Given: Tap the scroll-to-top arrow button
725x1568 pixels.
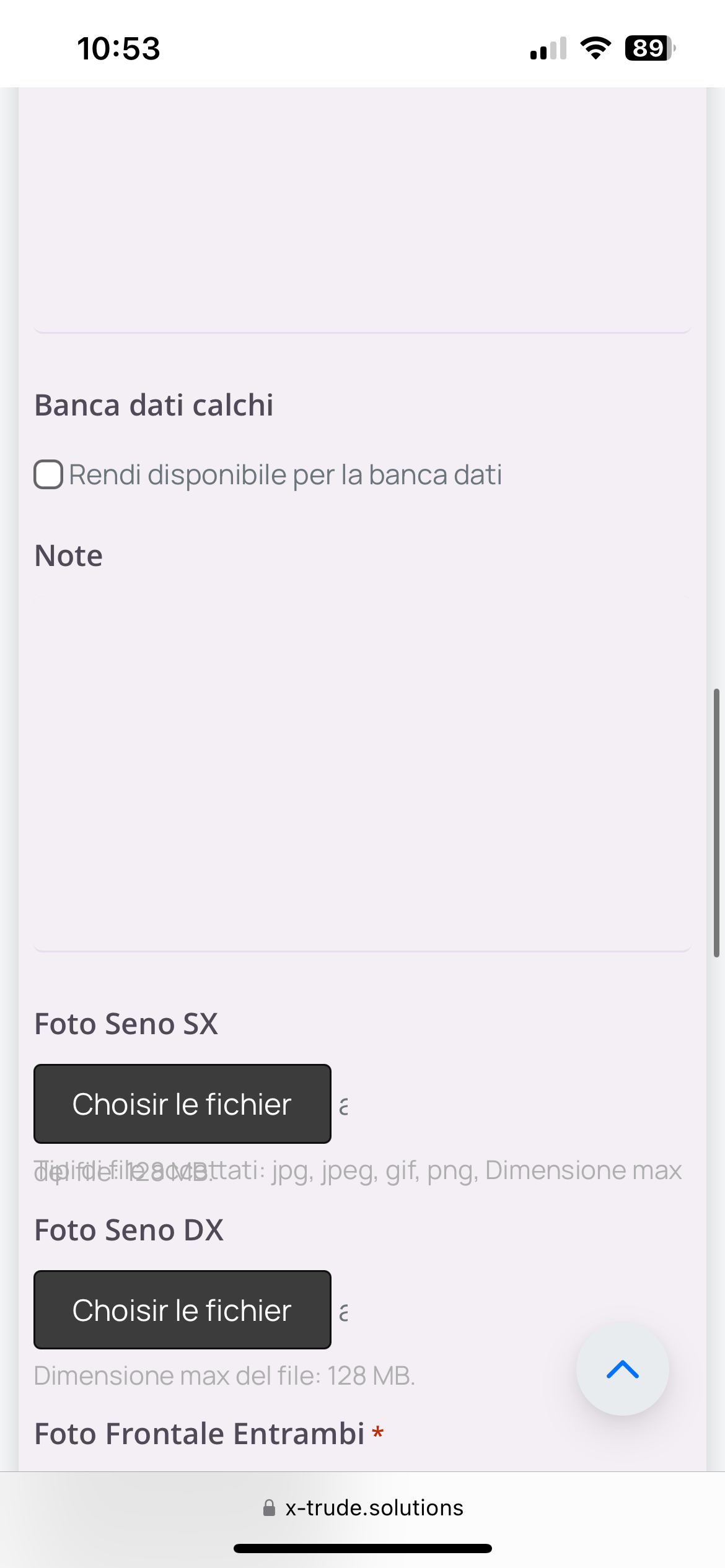Looking at the screenshot, I should point(623,1369).
